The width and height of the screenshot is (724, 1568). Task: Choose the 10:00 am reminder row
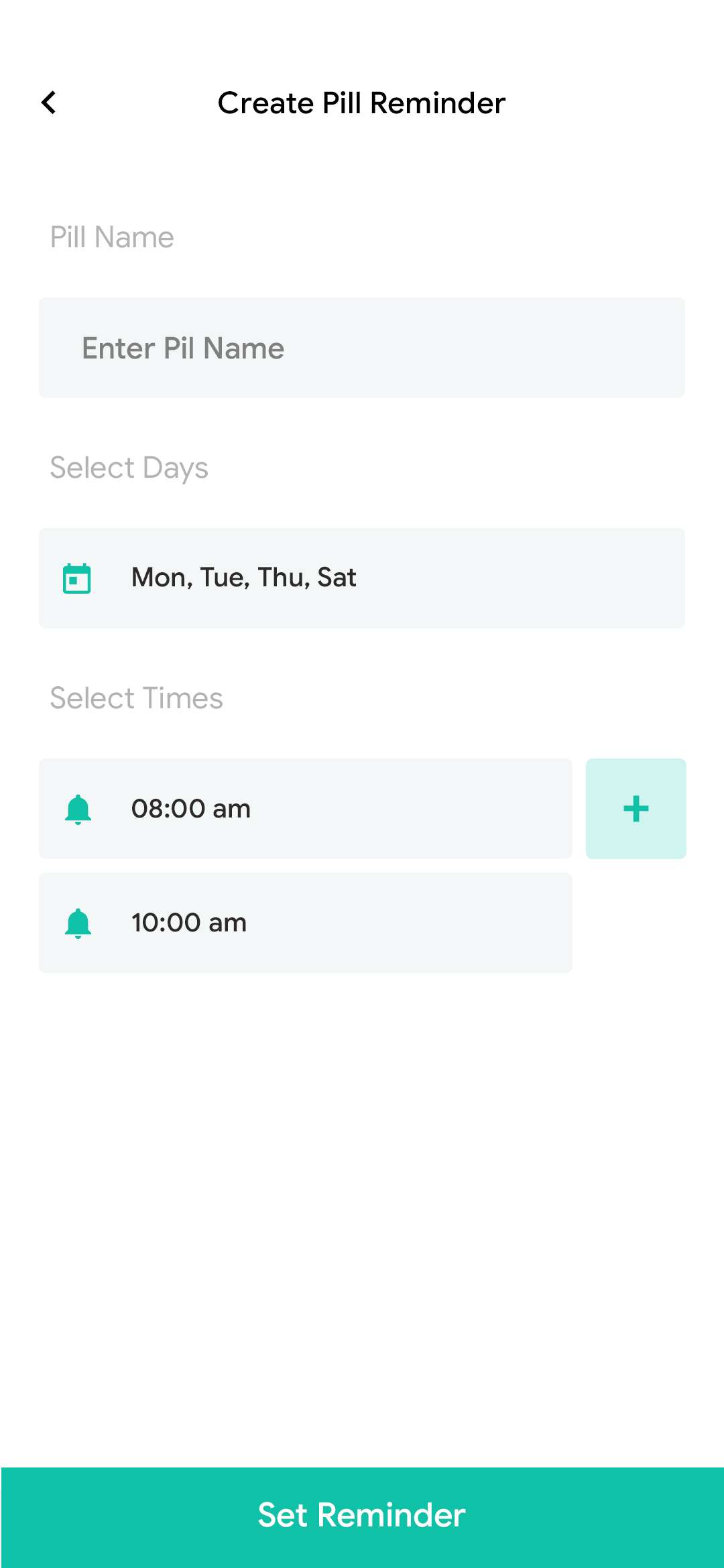tap(305, 923)
